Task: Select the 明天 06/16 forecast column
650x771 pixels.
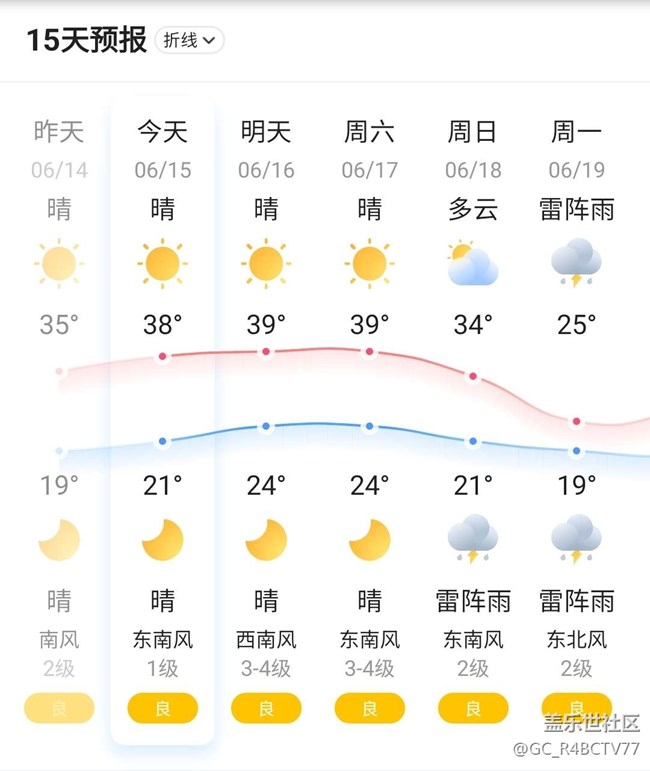Action: coord(266,150)
